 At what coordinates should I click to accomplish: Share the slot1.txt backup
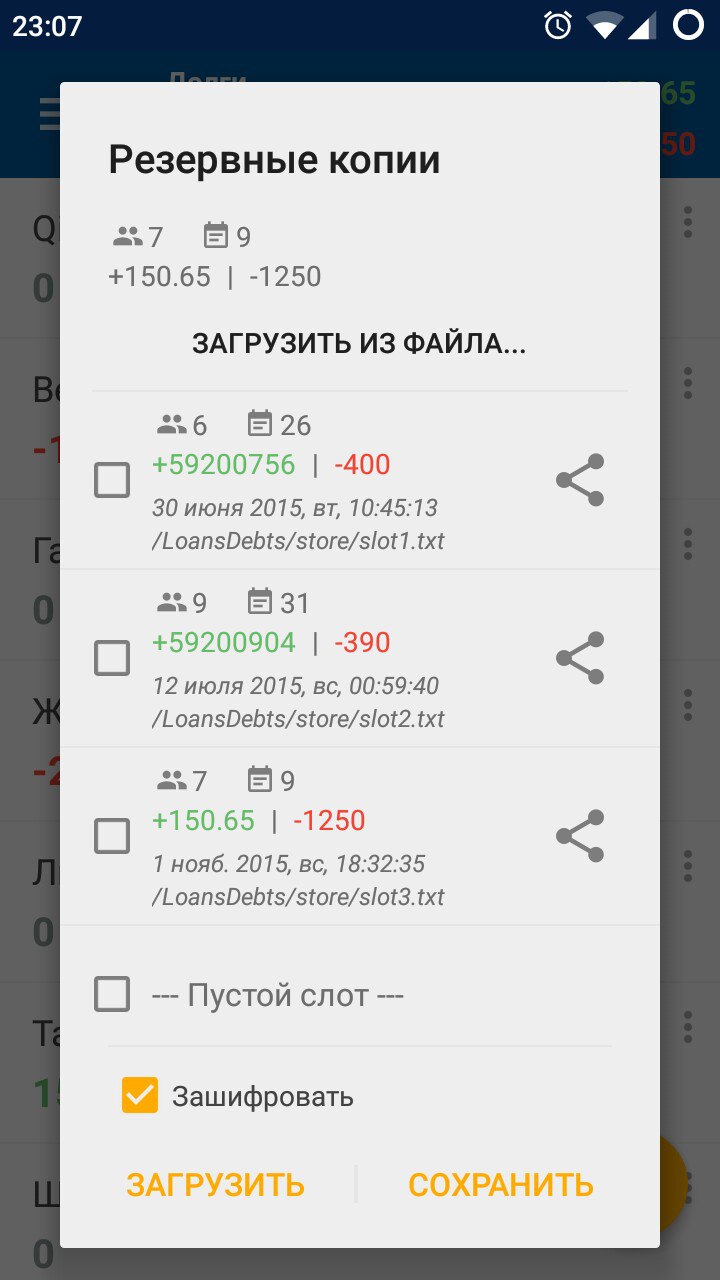click(x=580, y=480)
